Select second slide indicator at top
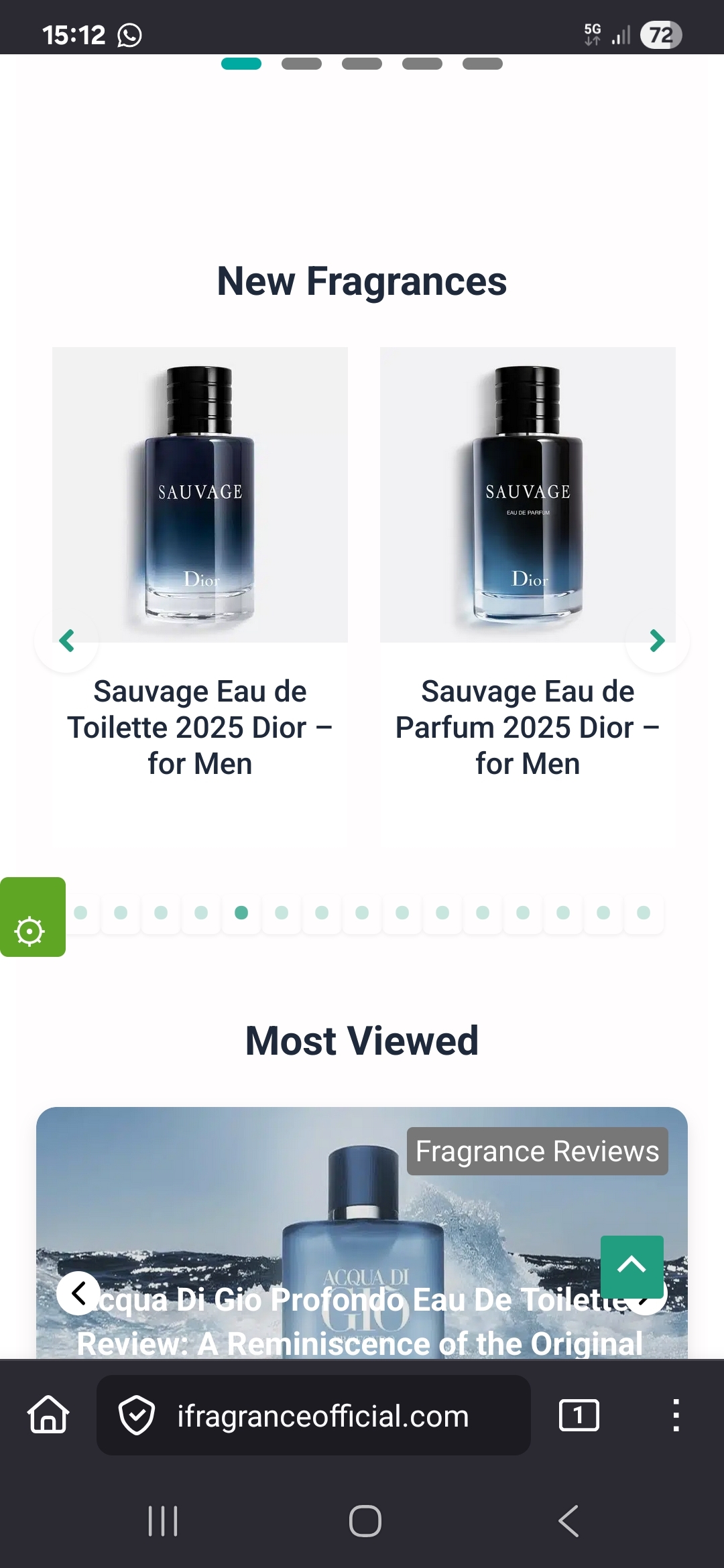The width and height of the screenshot is (724, 1568). pyautogui.click(x=302, y=64)
